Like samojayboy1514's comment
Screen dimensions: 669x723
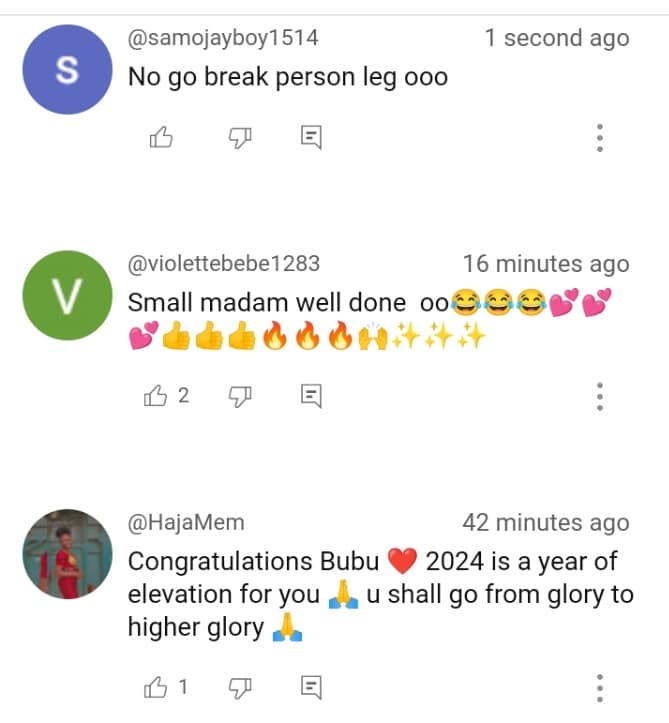pyautogui.click(x=161, y=138)
